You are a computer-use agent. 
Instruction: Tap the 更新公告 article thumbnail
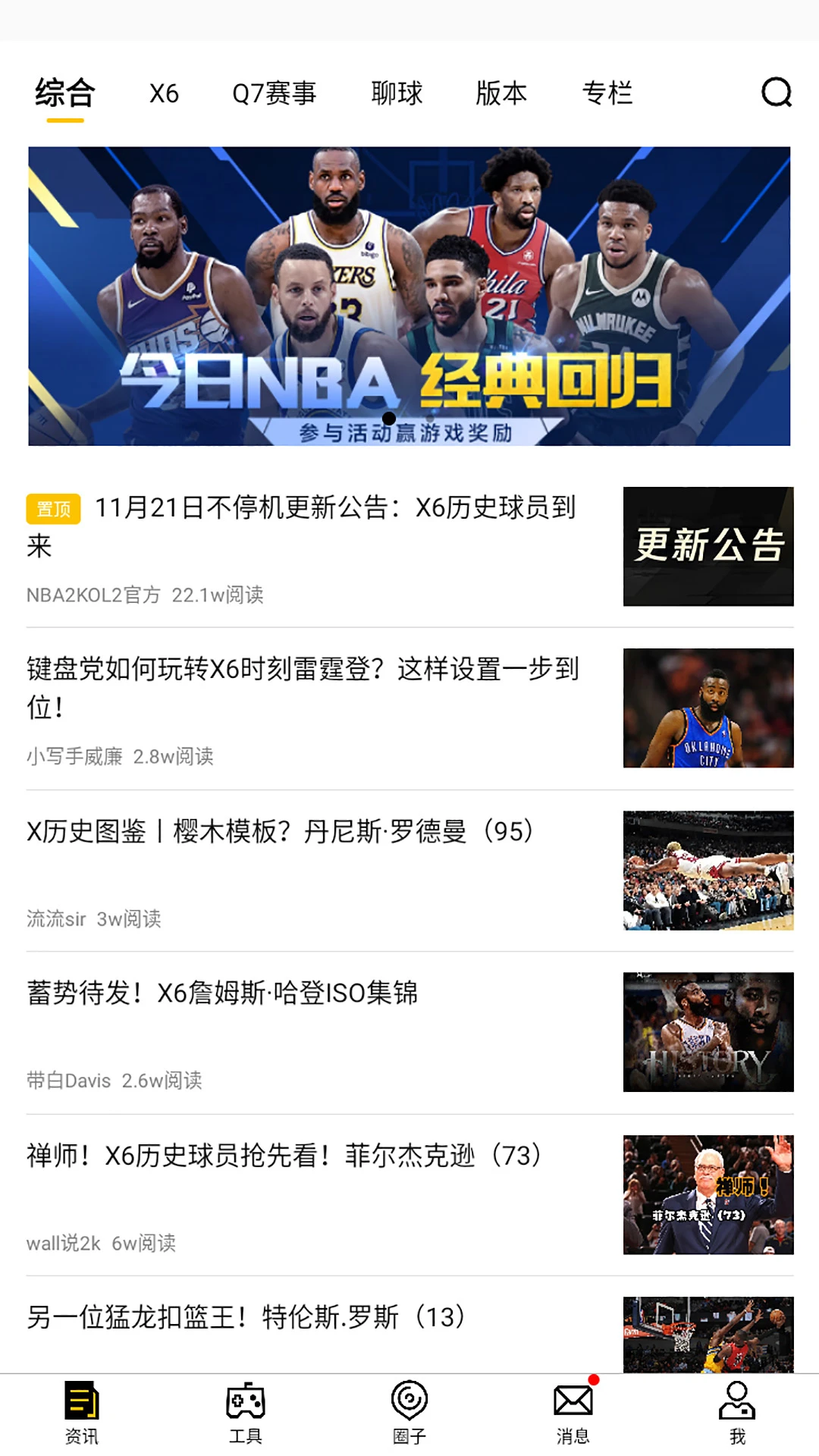click(708, 547)
